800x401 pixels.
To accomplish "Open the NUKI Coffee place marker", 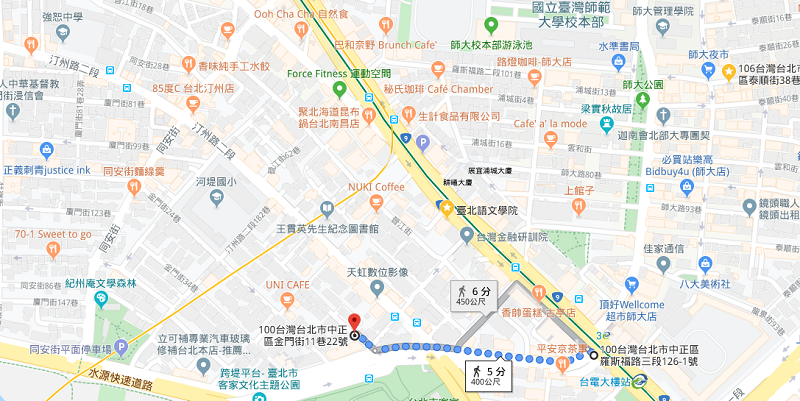I will tap(375, 201).
